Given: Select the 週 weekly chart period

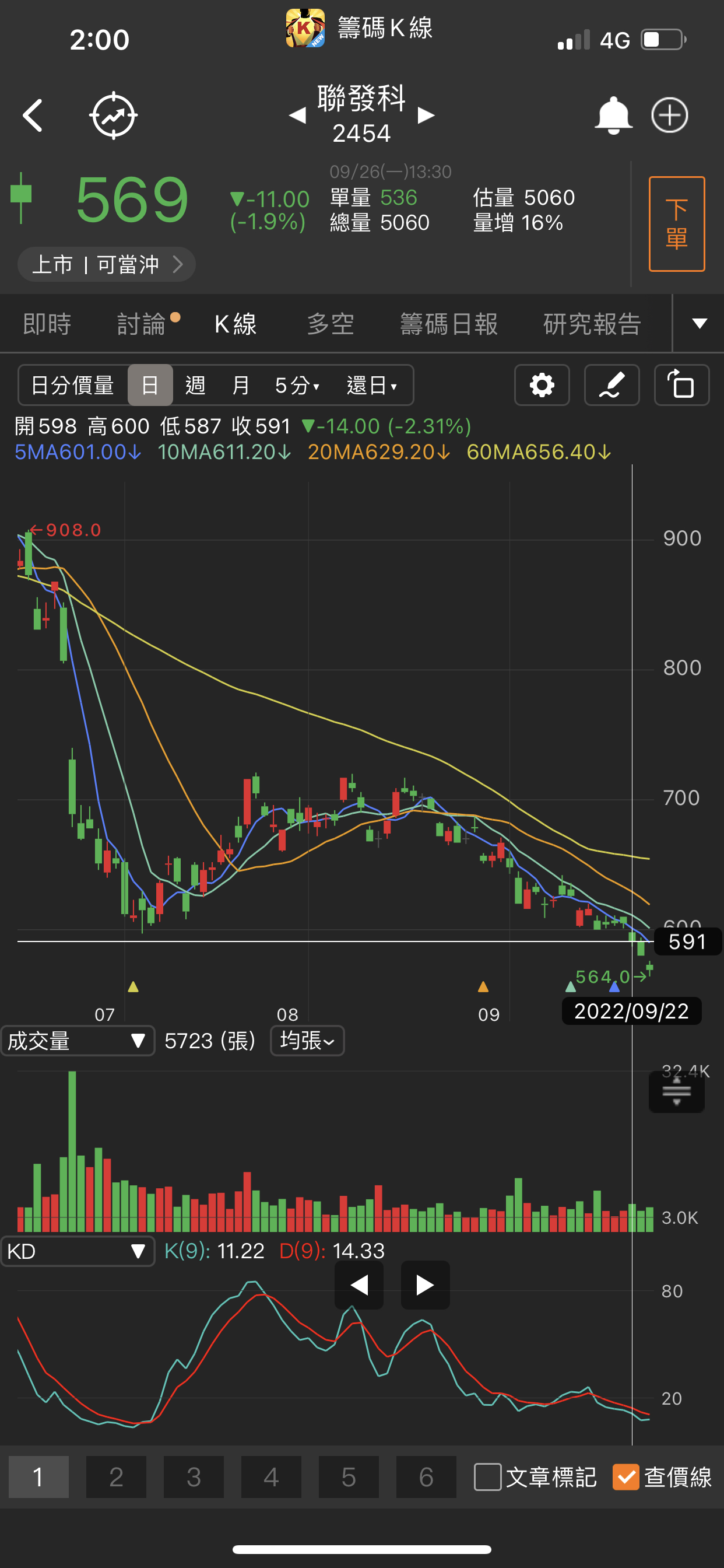Looking at the screenshot, I should tap(195, 386).
